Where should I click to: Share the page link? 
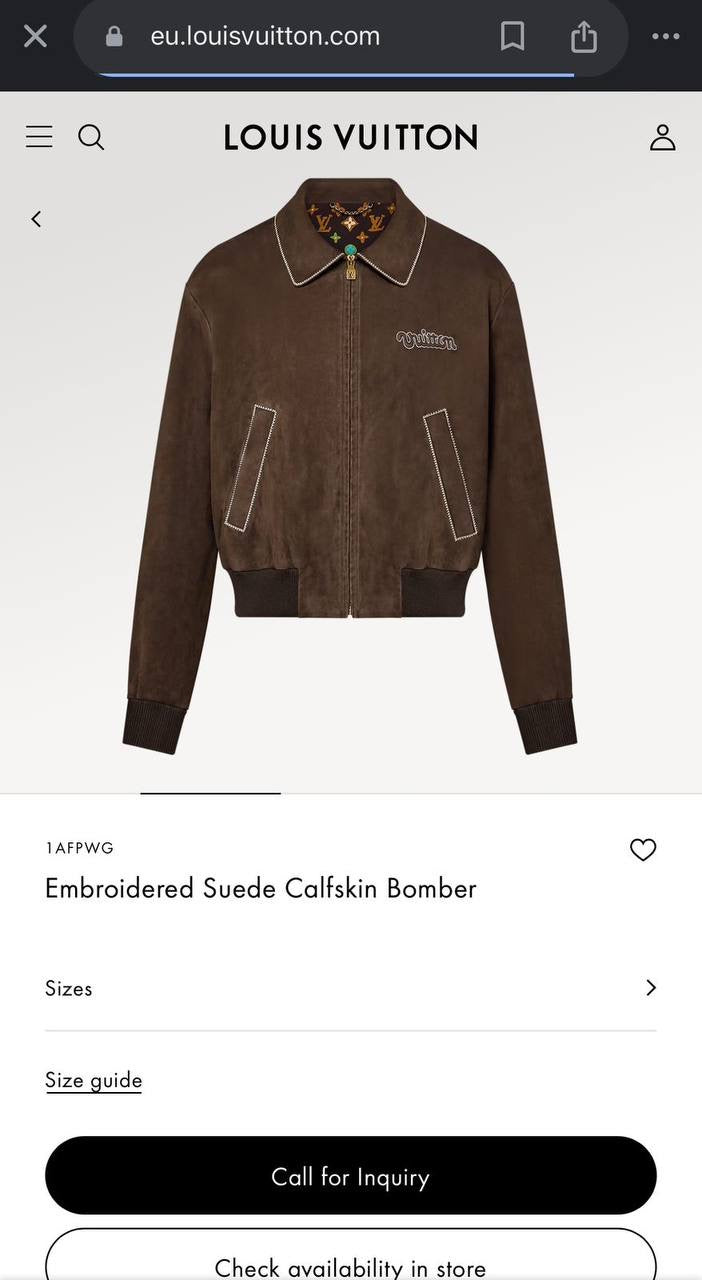(584, 37)
